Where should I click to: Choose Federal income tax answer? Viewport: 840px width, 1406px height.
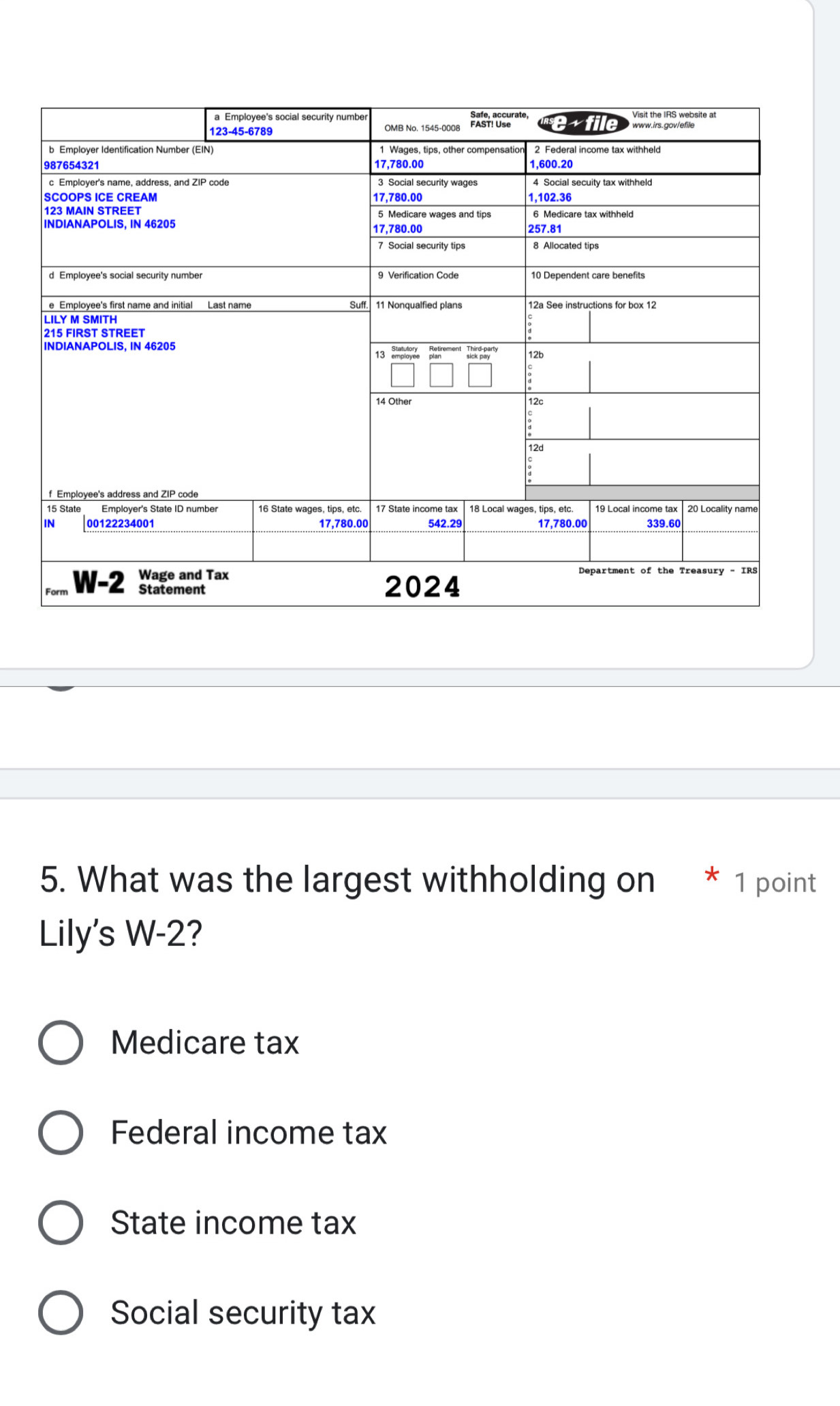tap(61, 1132)
